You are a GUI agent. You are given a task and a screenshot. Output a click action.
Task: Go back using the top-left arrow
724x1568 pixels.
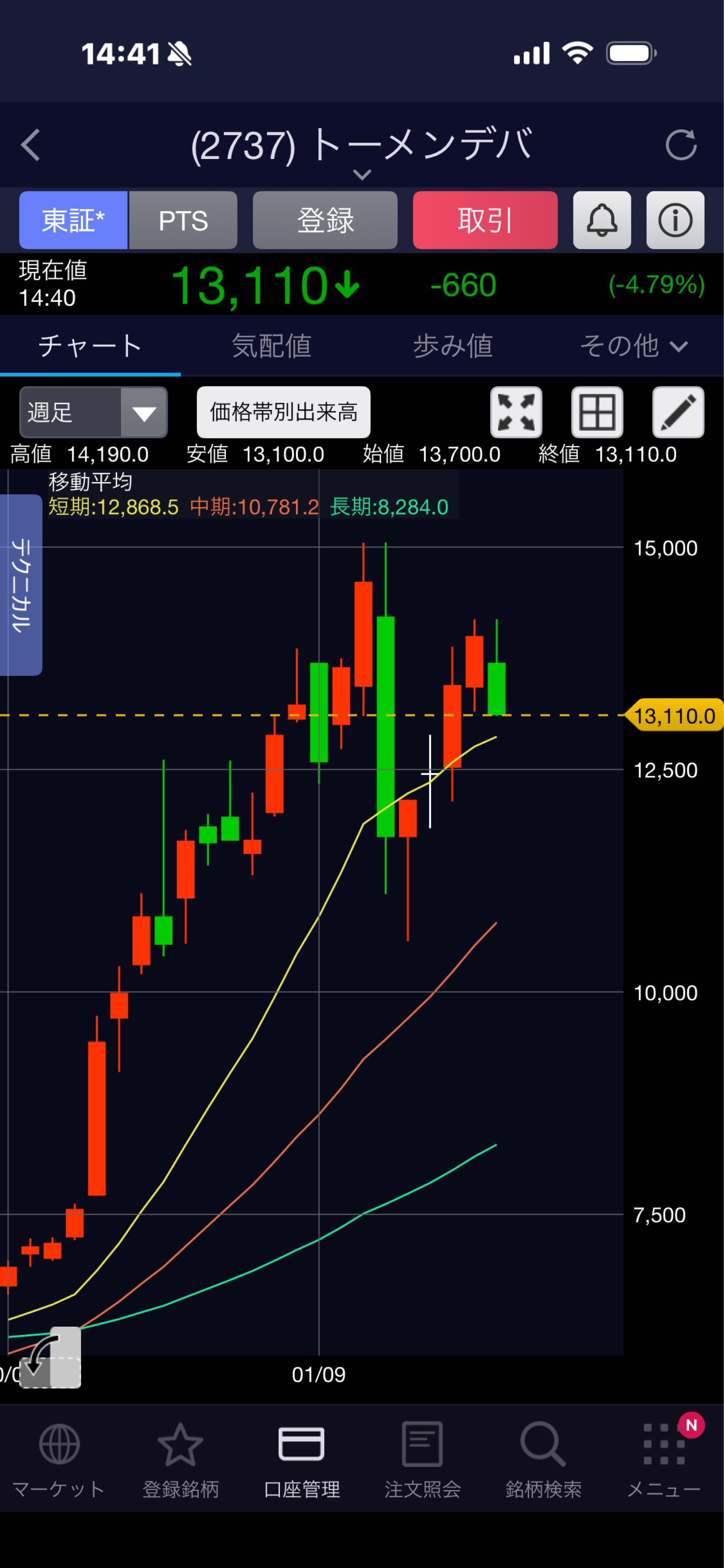pyautogui.click(x=30, y=145)
